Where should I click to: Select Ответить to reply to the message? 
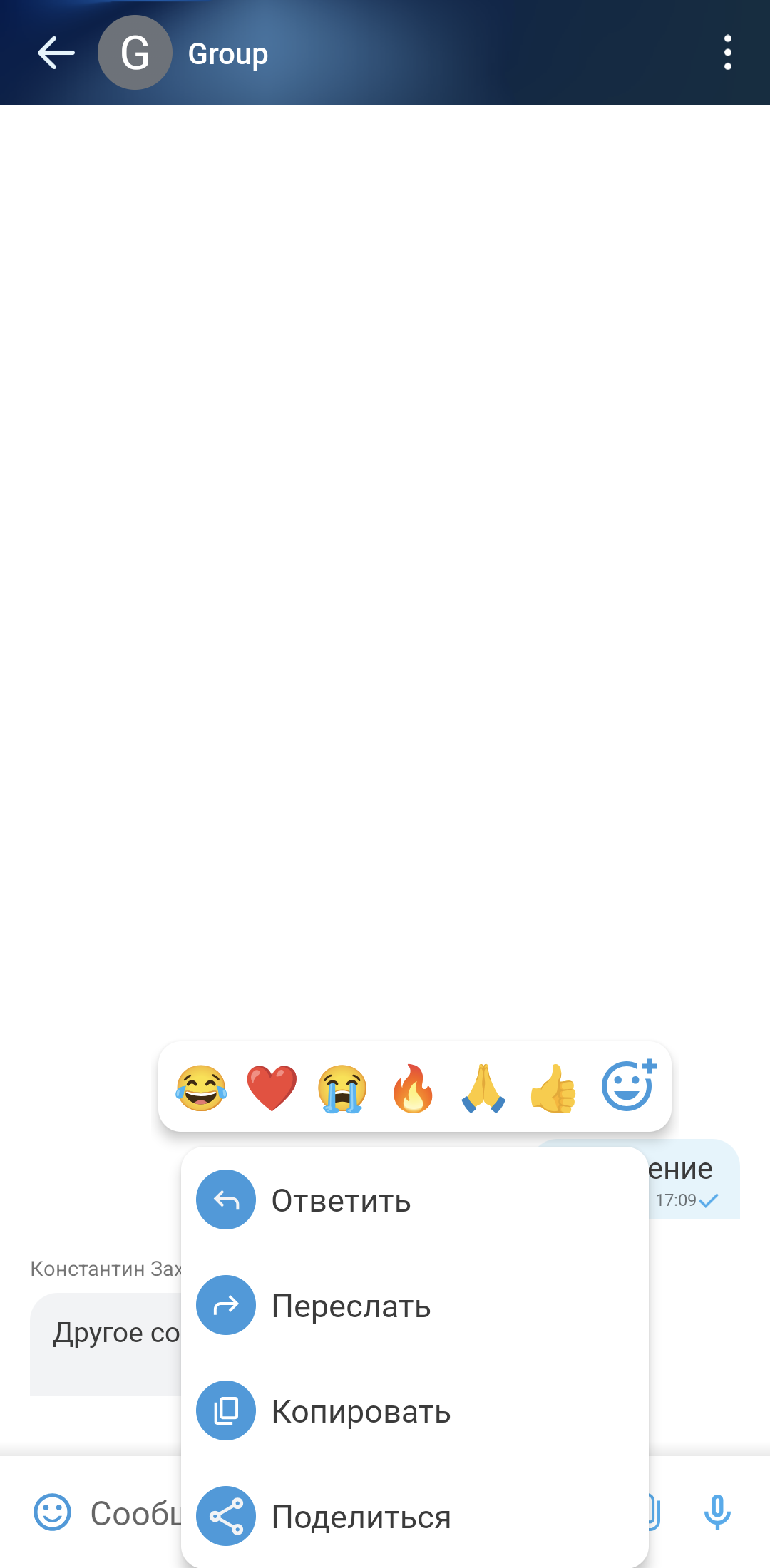(x=341, y=1200)
